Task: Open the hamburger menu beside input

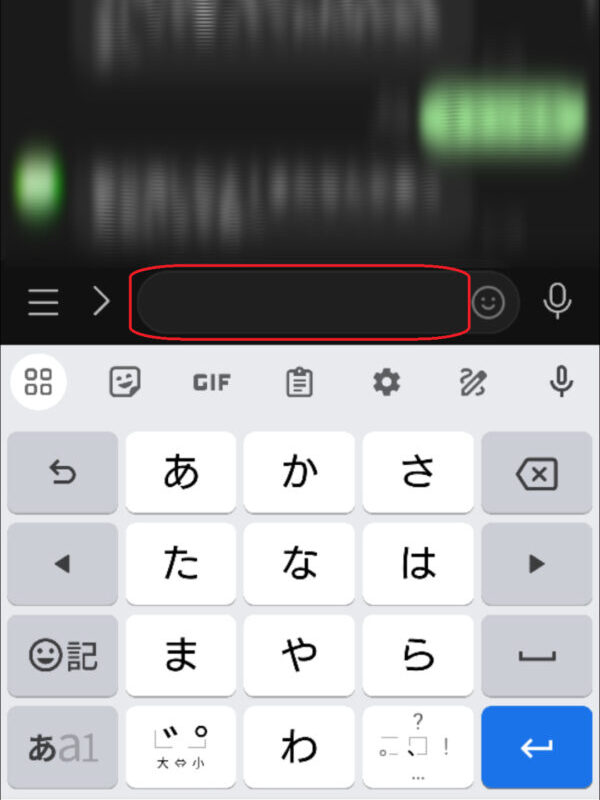Action: click(43, 302)
